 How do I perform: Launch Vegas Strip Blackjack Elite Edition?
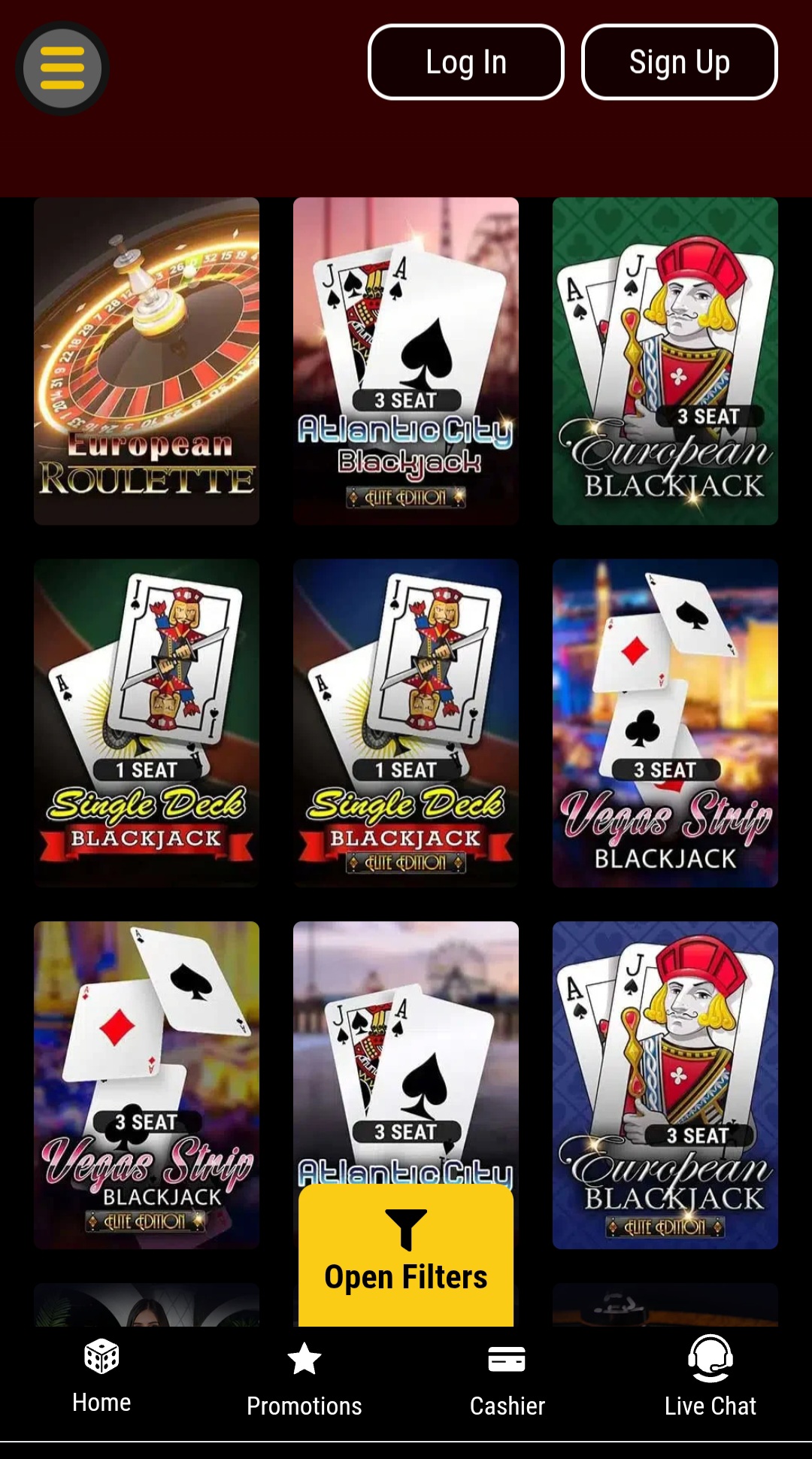(147, 1084)
